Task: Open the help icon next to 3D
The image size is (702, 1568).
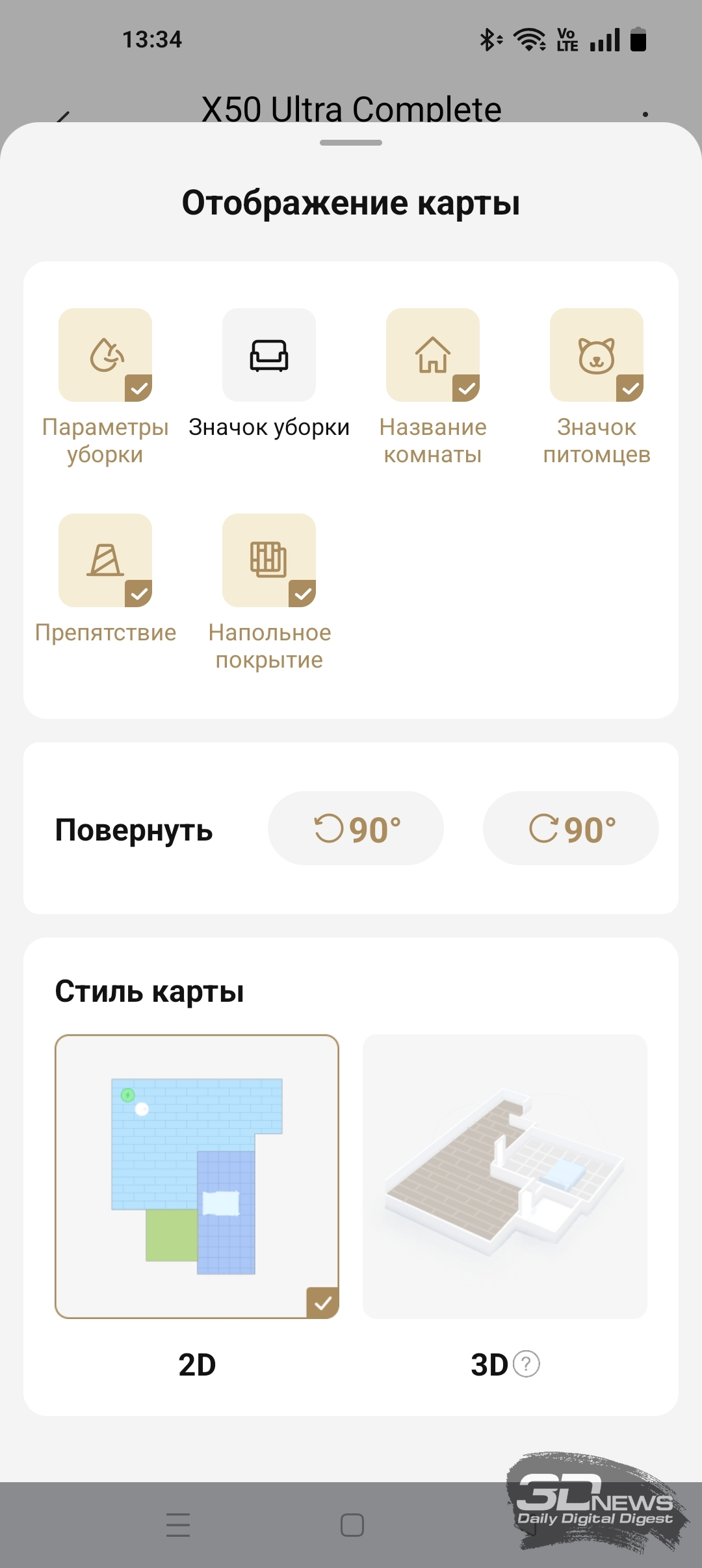Action: click(x=526, y=1364)
